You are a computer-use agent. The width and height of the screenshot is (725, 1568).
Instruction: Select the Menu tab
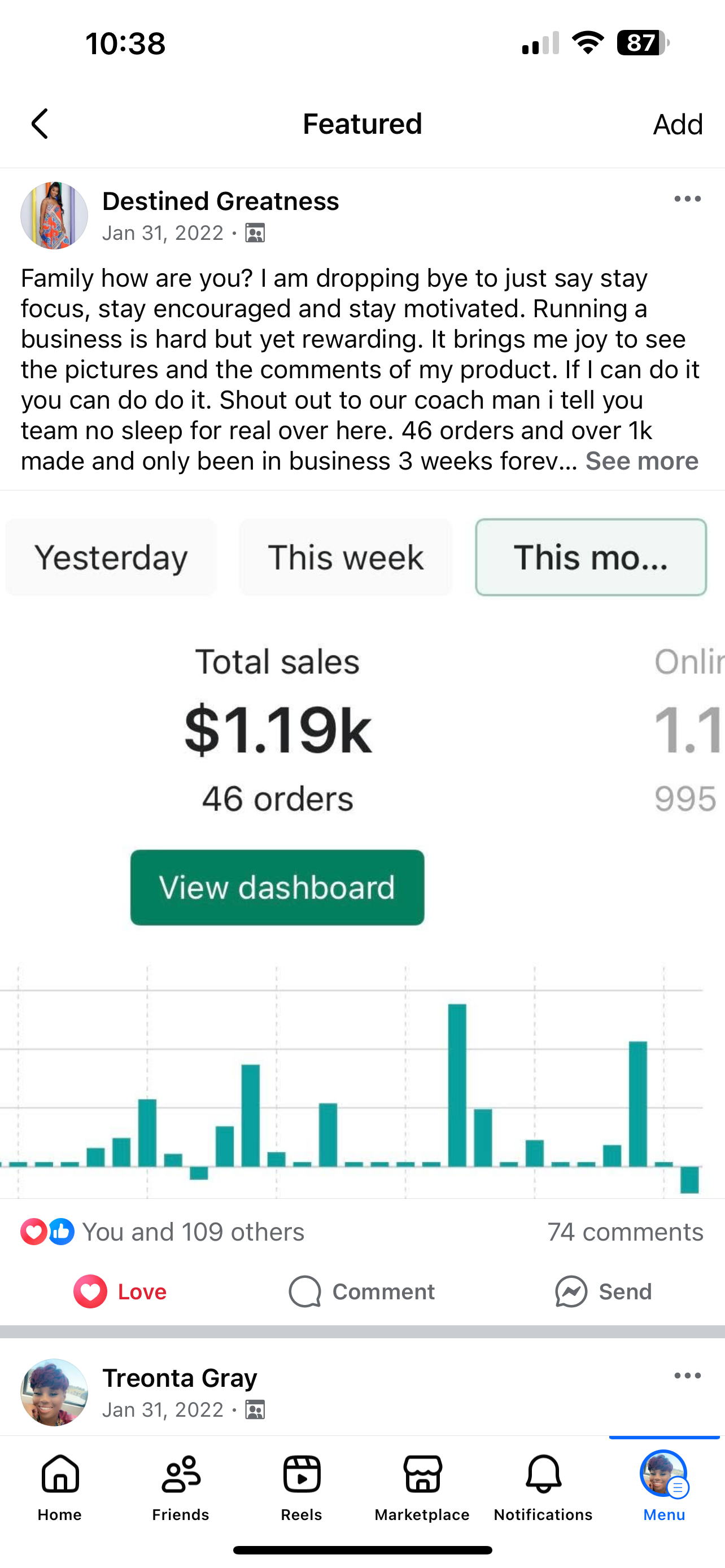click(x=664, y=1488)
